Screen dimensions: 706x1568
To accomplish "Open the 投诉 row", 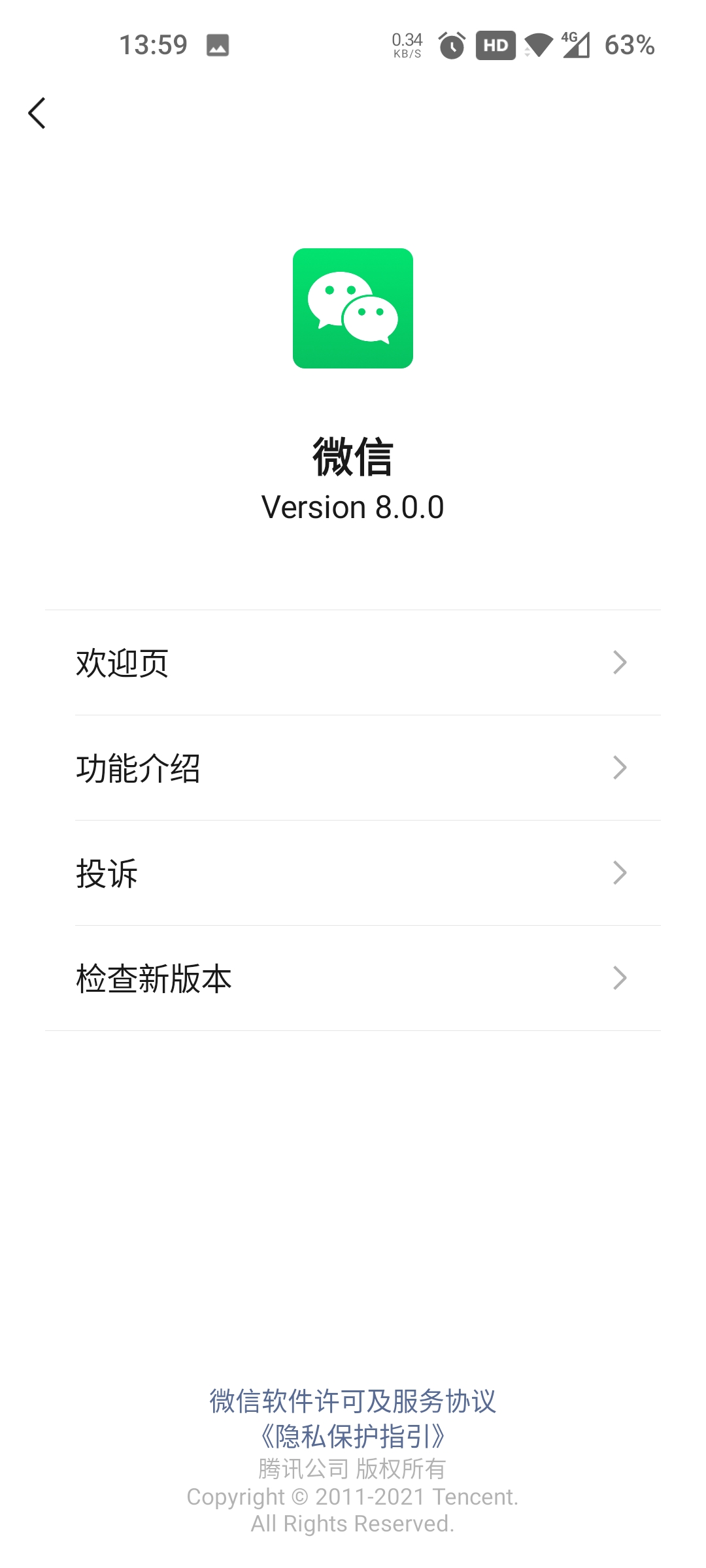I will click(353, 873).
